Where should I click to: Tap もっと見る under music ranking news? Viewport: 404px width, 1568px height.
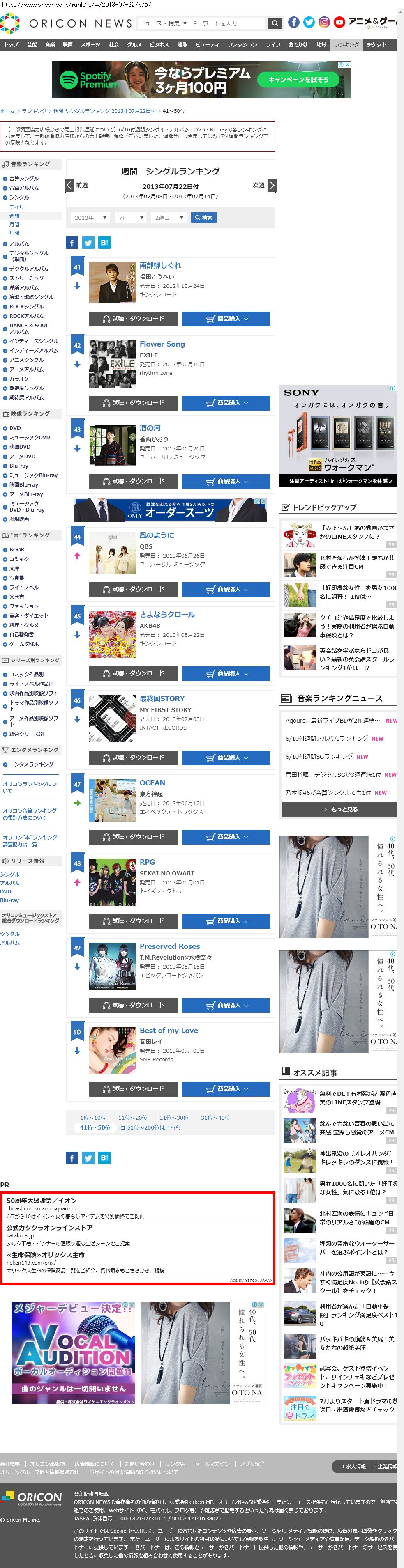(339, 809)
